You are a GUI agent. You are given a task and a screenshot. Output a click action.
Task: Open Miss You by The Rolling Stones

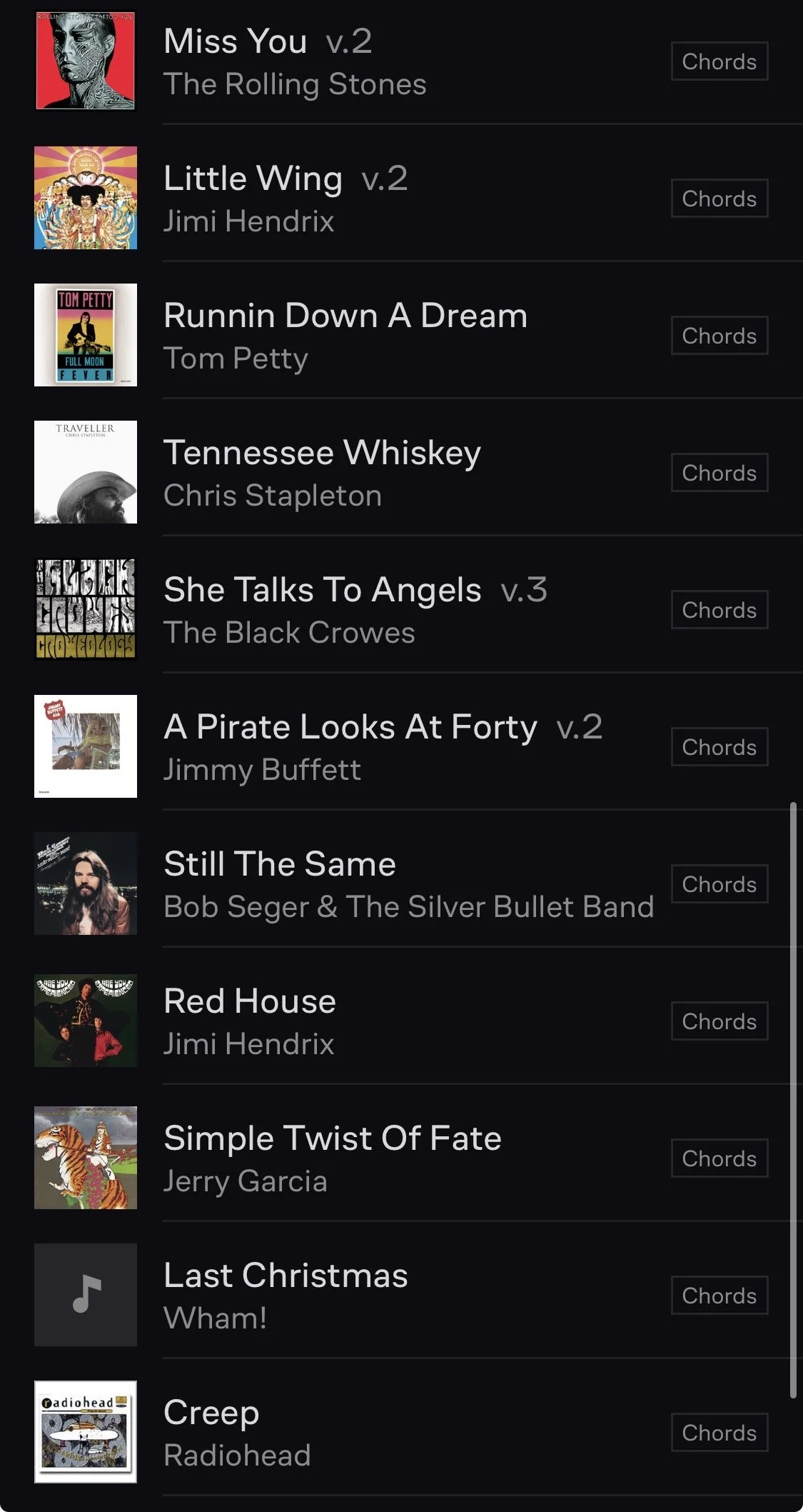(x=236, y=42)
